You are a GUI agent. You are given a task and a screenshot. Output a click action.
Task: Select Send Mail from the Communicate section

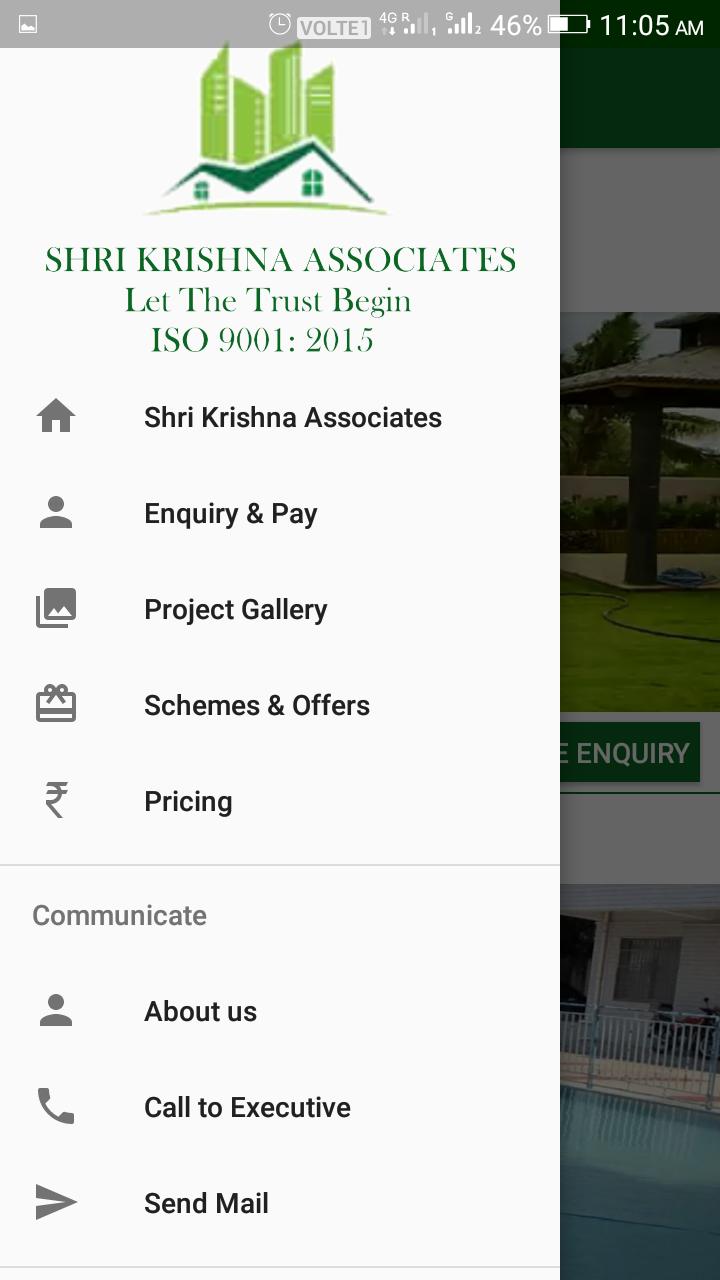(206, 1202)
